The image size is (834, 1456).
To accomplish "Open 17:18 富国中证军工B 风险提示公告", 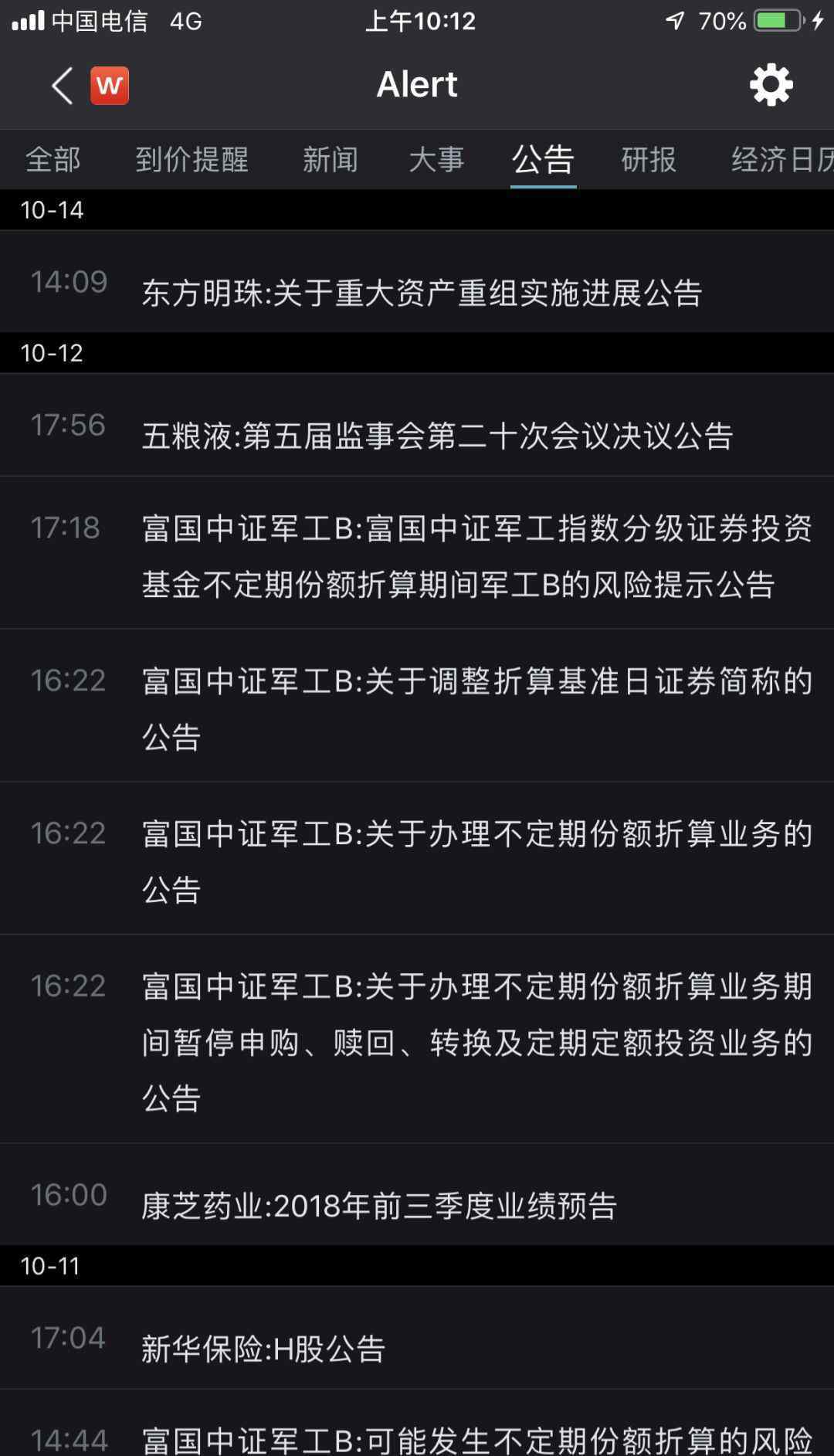I will click(476, 556).
